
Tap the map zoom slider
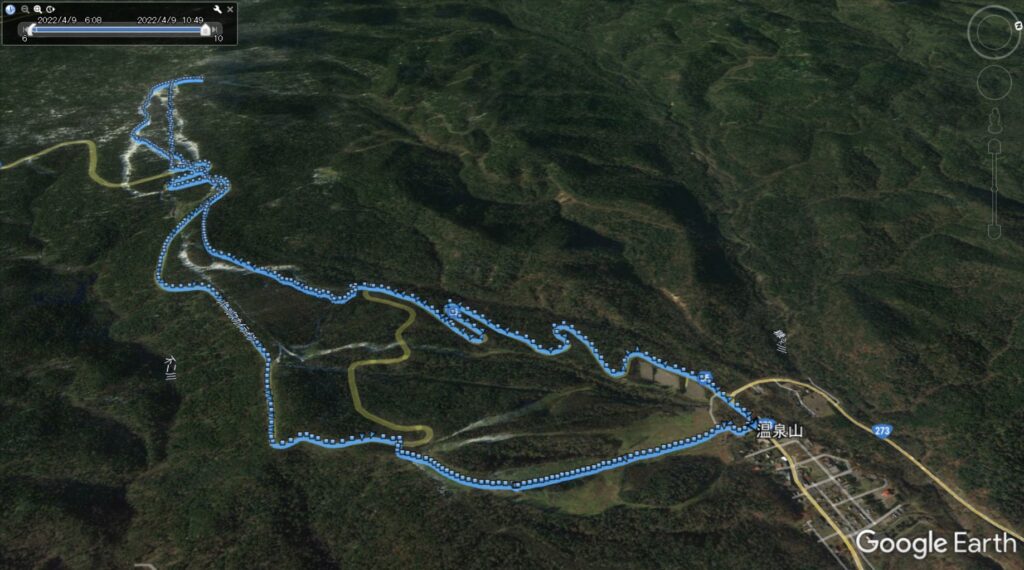tap(993, 190)
